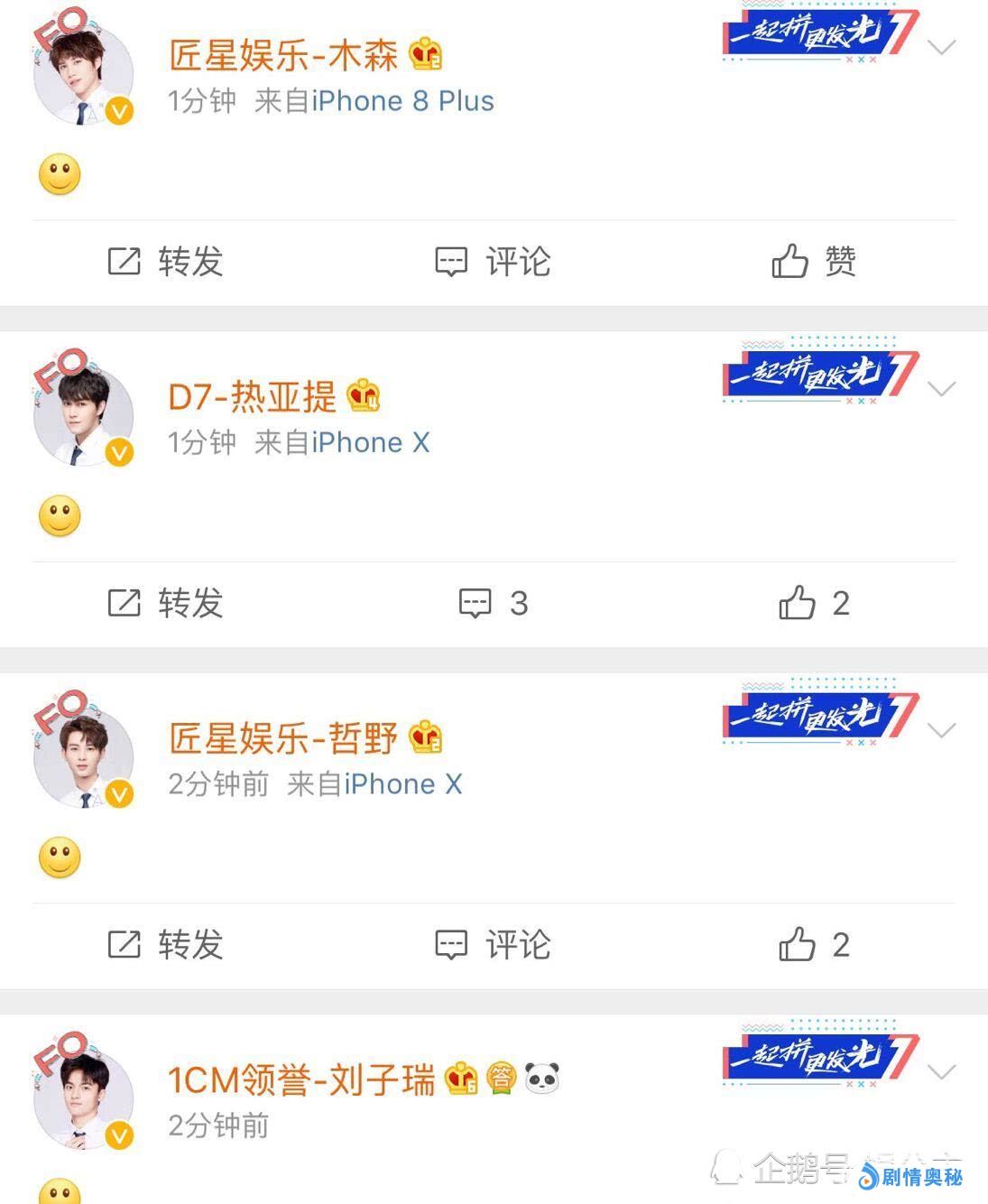The height and width of the screenshot is (1204, 988).
Task: Comment on 匠星娱乐-哲野's post
Action: [x=493, y=945]
